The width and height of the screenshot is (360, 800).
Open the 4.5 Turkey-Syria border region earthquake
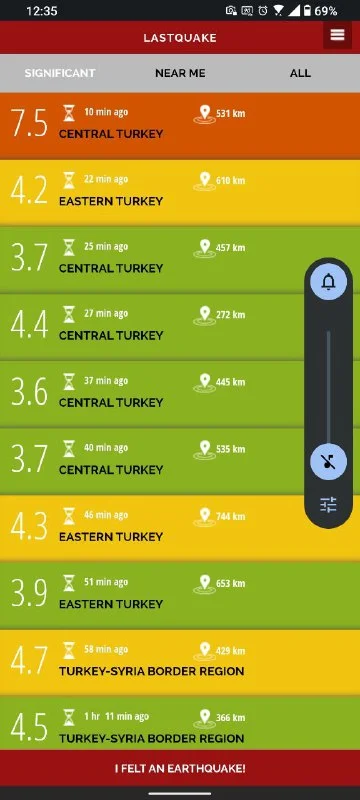click(x=180, y=724)
